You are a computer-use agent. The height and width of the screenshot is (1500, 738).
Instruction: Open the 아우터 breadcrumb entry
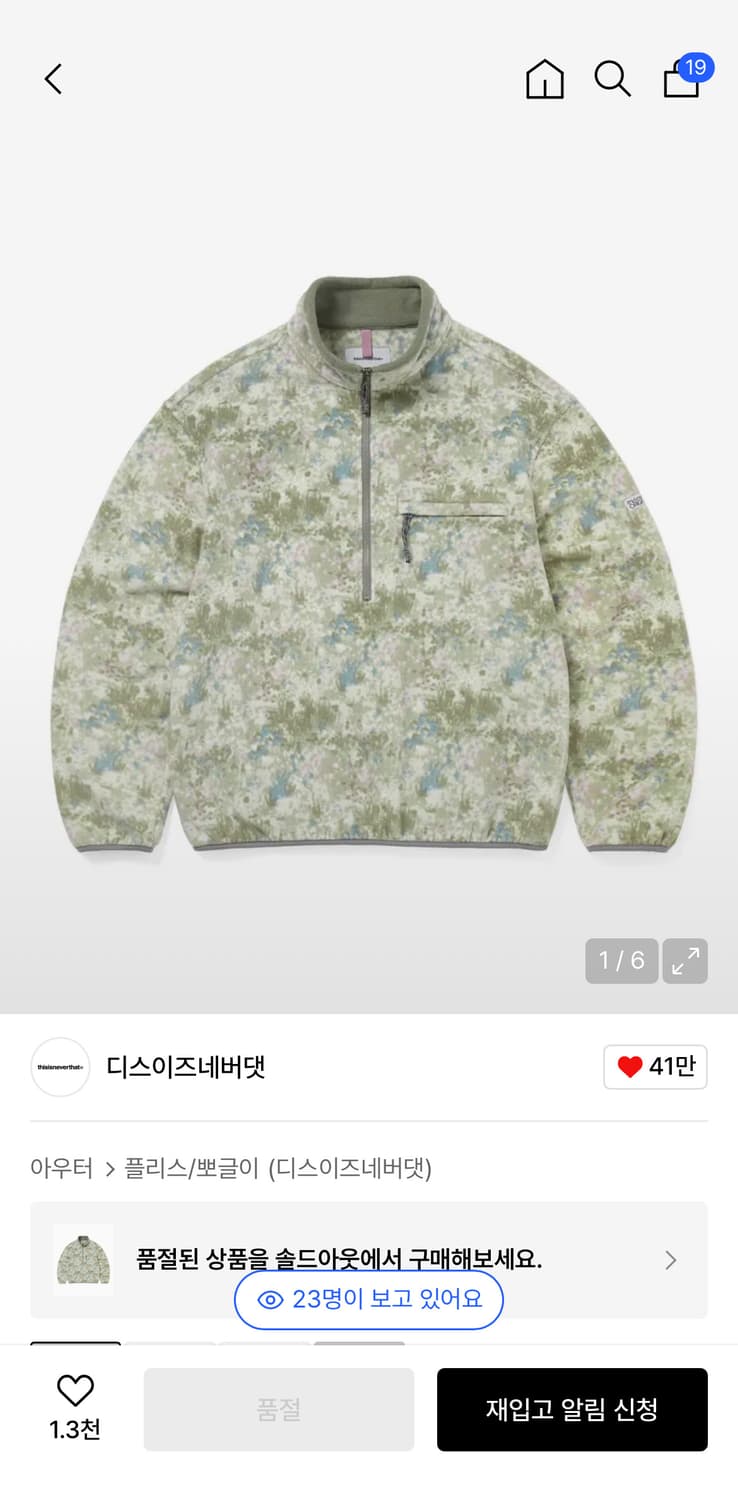61,1168
